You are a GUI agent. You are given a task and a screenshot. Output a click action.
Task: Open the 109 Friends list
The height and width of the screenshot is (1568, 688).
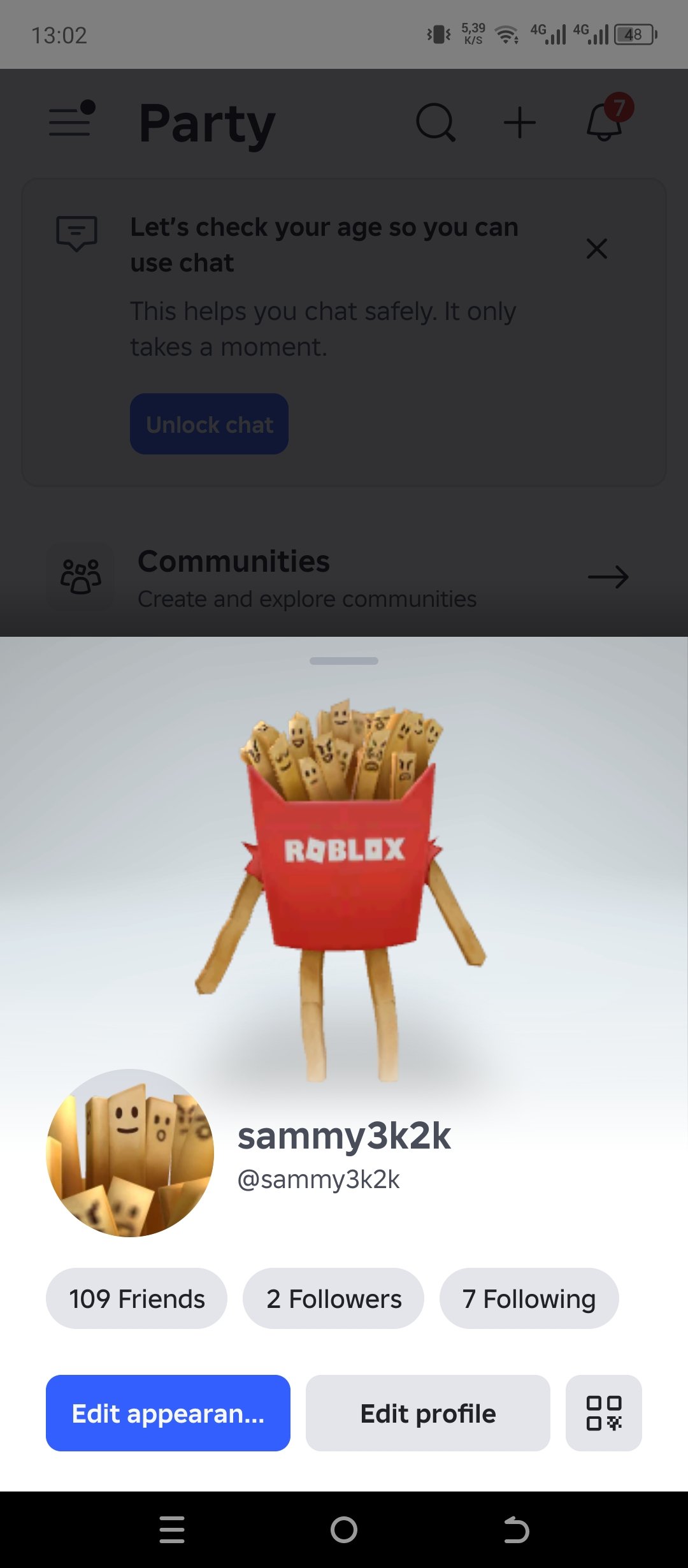[x=136, y=1298]
